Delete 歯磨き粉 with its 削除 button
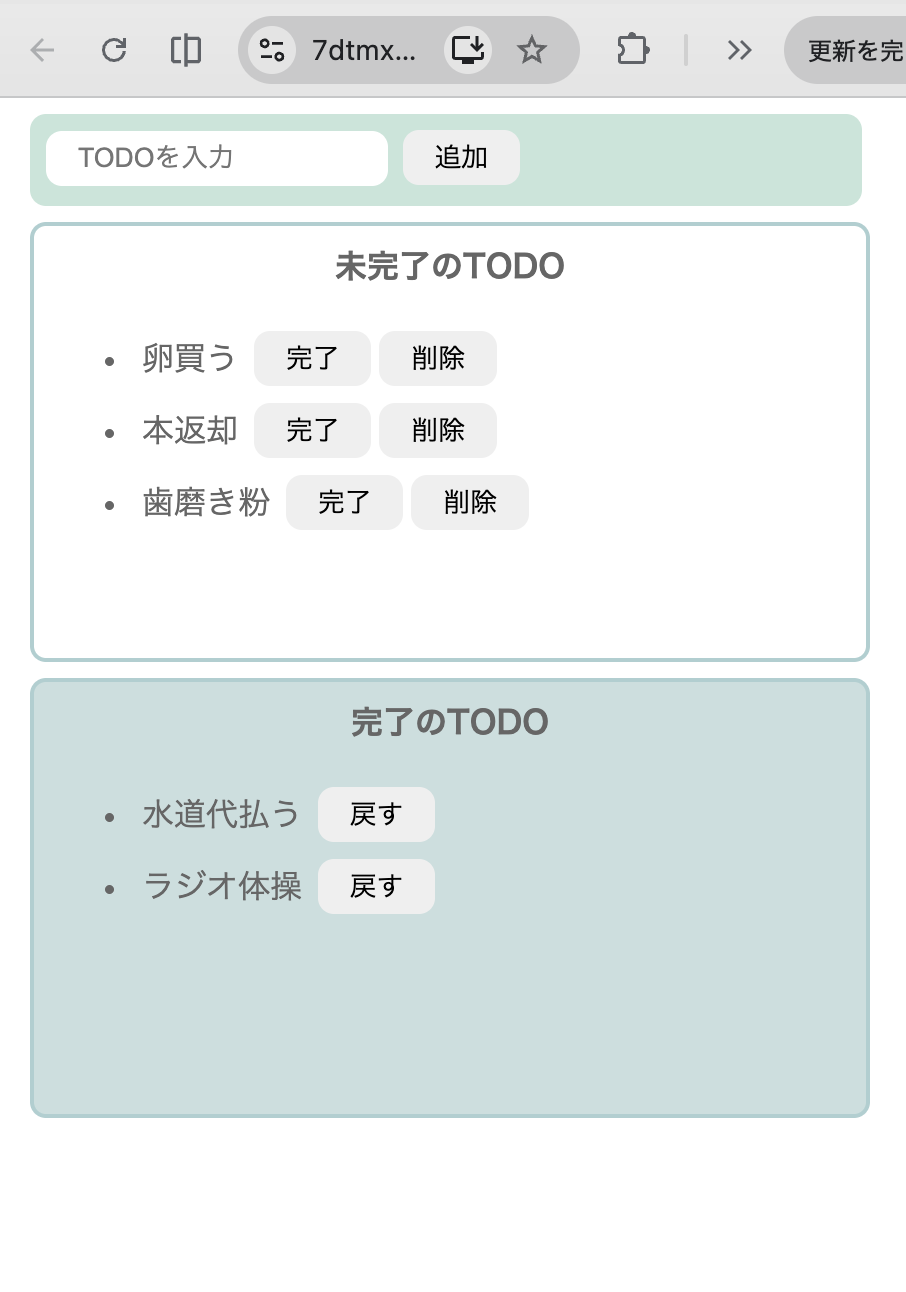 [470, 502]
